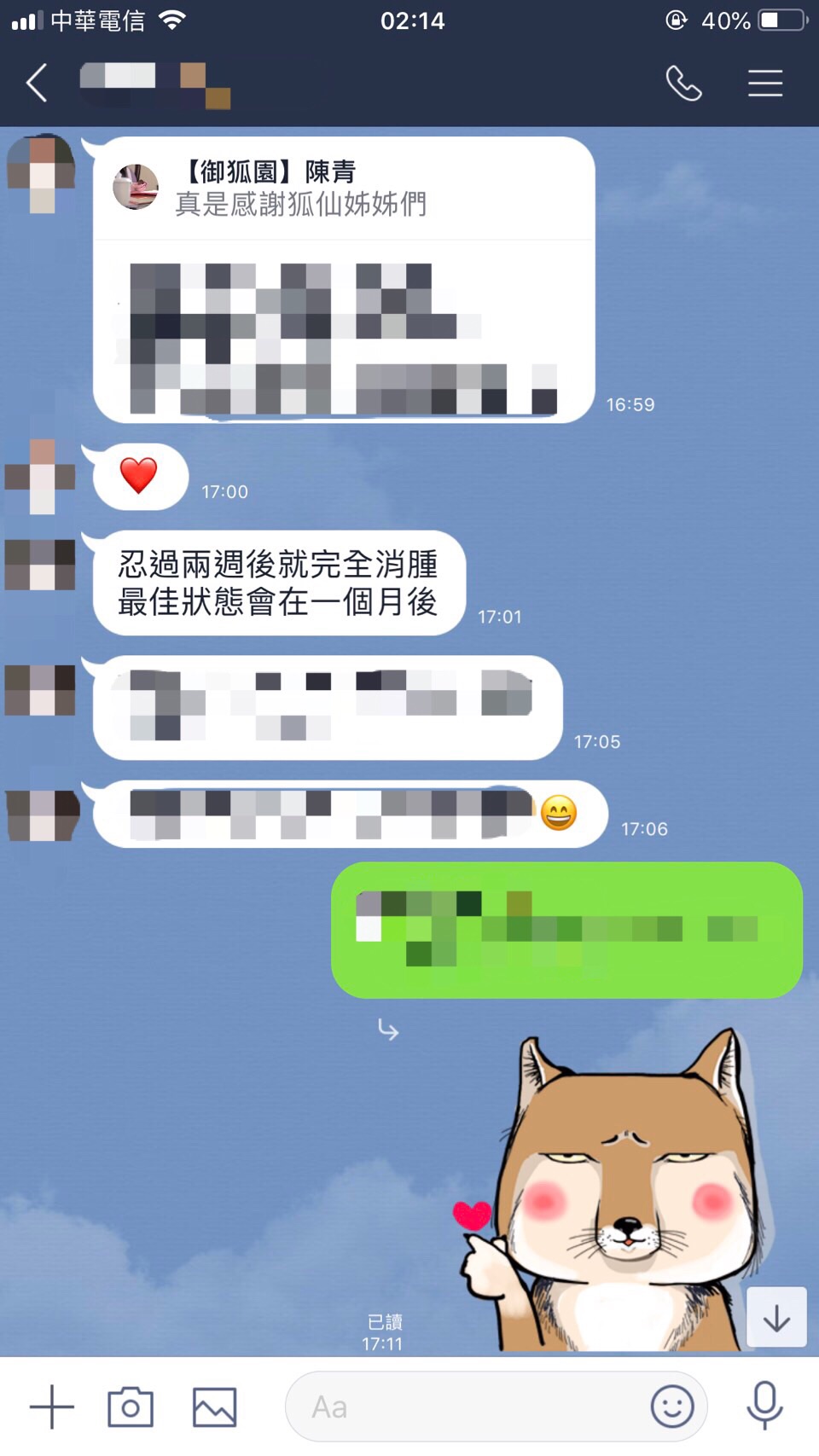Tap the share arrow beside the sticker

388,1030
